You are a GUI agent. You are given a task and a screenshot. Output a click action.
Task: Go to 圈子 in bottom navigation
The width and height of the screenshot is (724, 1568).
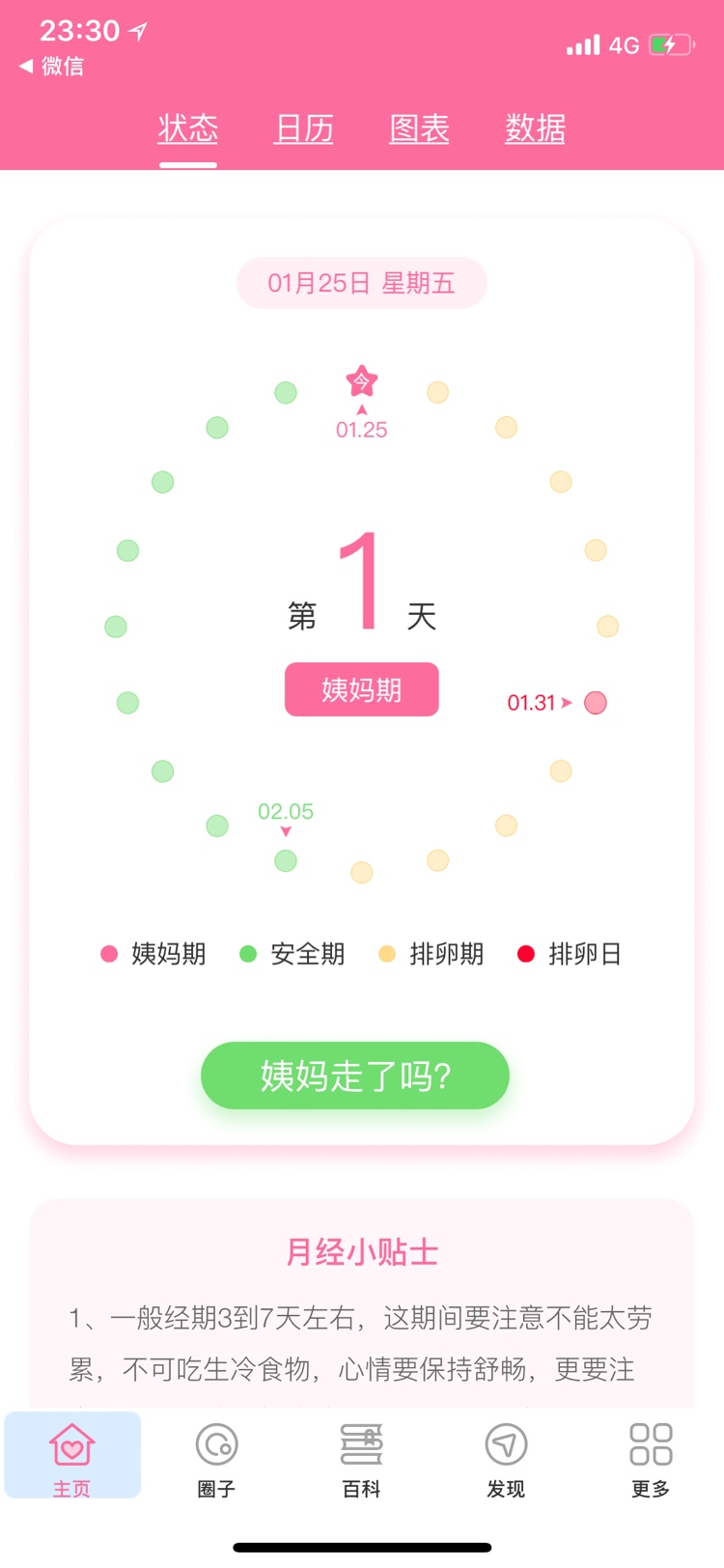[x=216, y=1460]
